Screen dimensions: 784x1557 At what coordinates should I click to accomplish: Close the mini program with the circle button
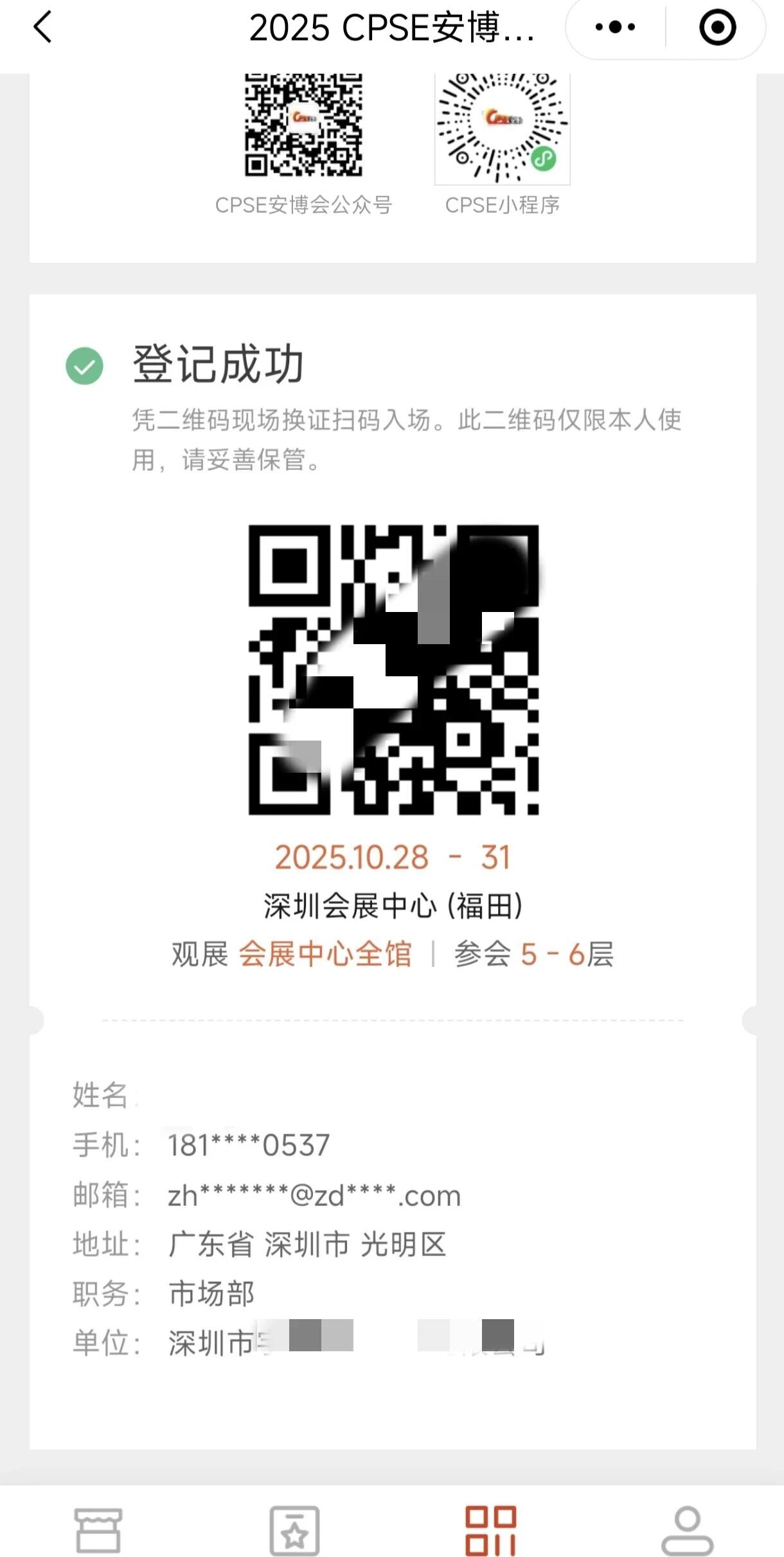point(717,28)
